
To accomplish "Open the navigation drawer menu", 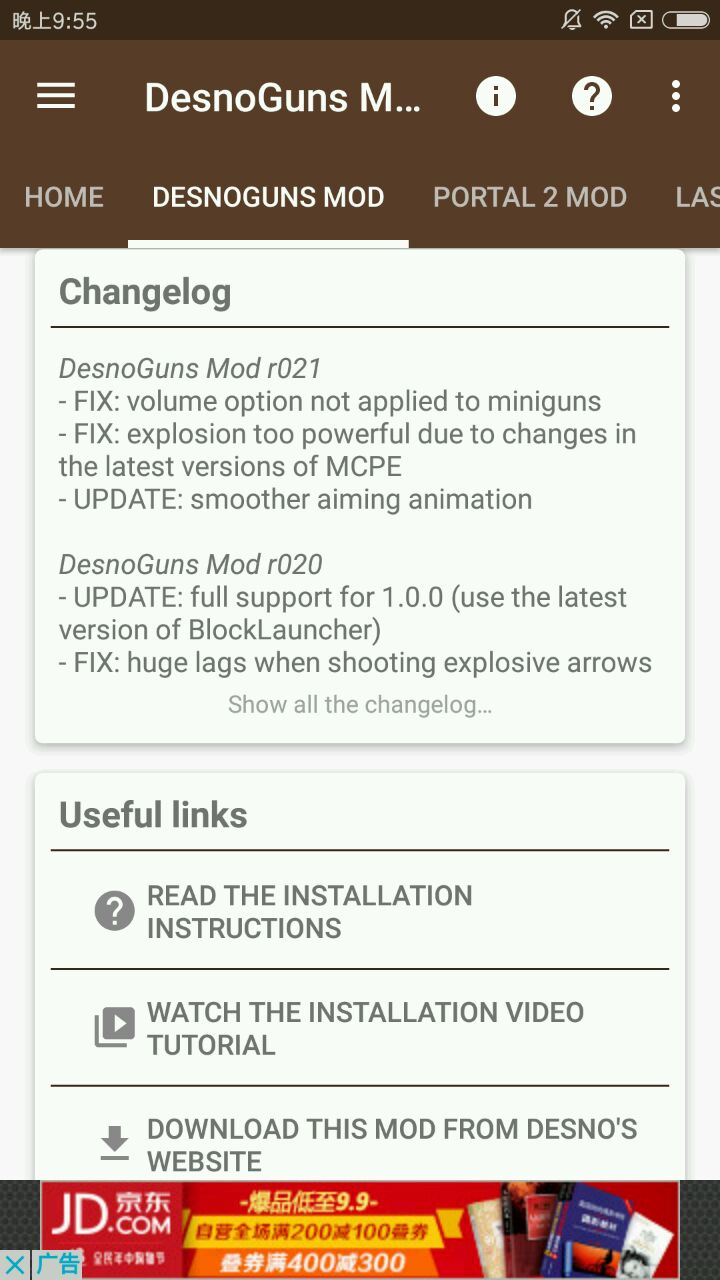I will click(x=56, y=96).
